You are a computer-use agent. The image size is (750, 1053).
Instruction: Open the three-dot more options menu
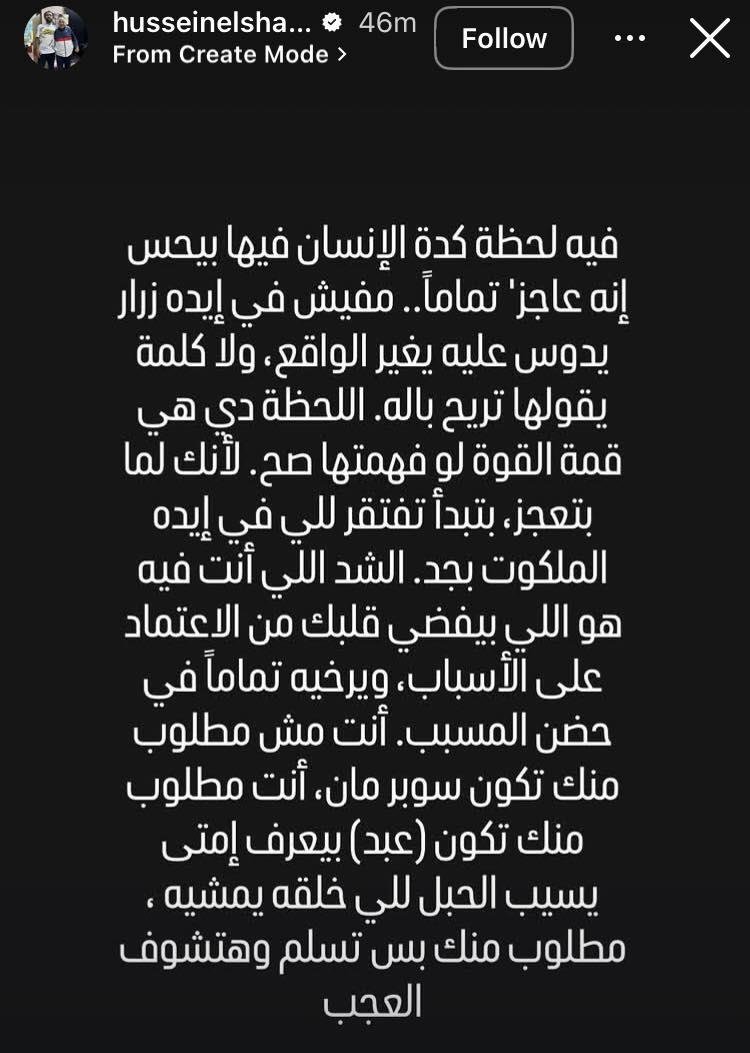(x=630, y=38)
